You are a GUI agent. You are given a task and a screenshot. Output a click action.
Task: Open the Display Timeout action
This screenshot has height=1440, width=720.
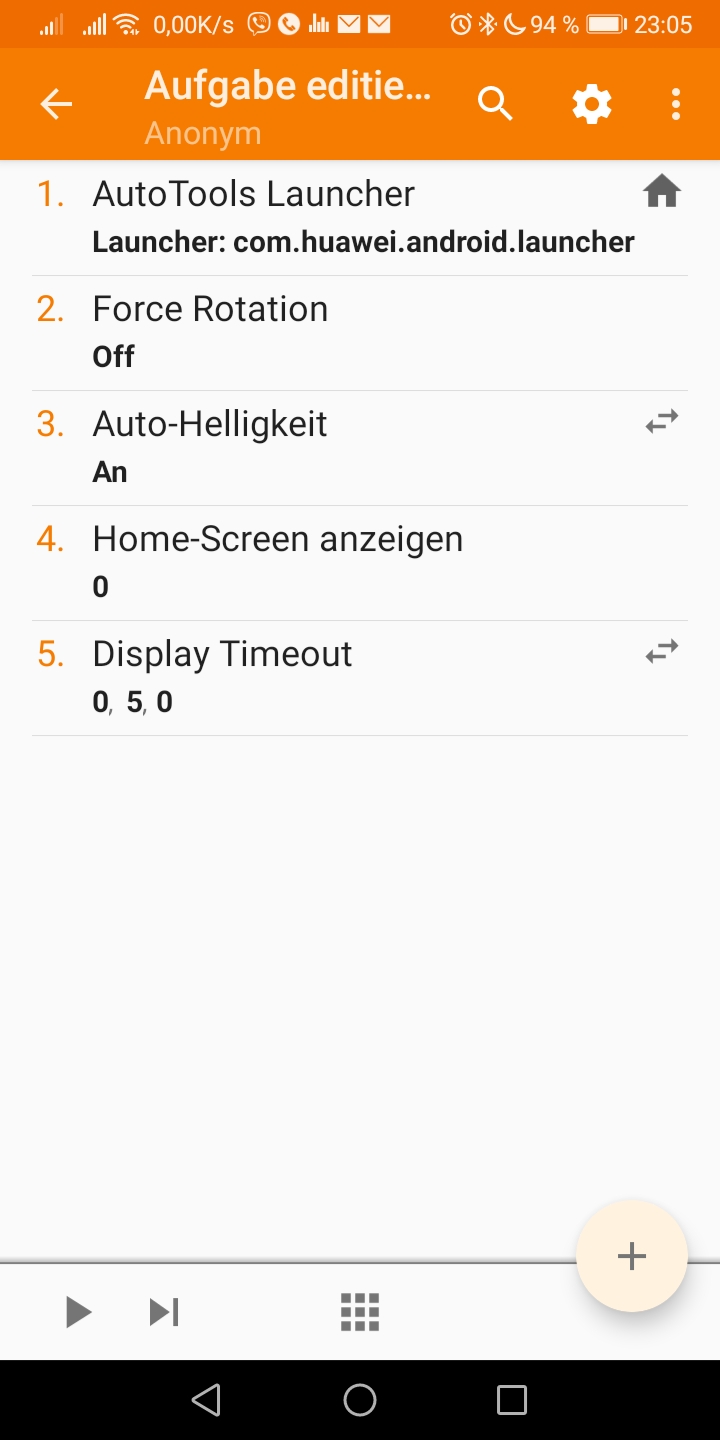[x=360, y=678]
